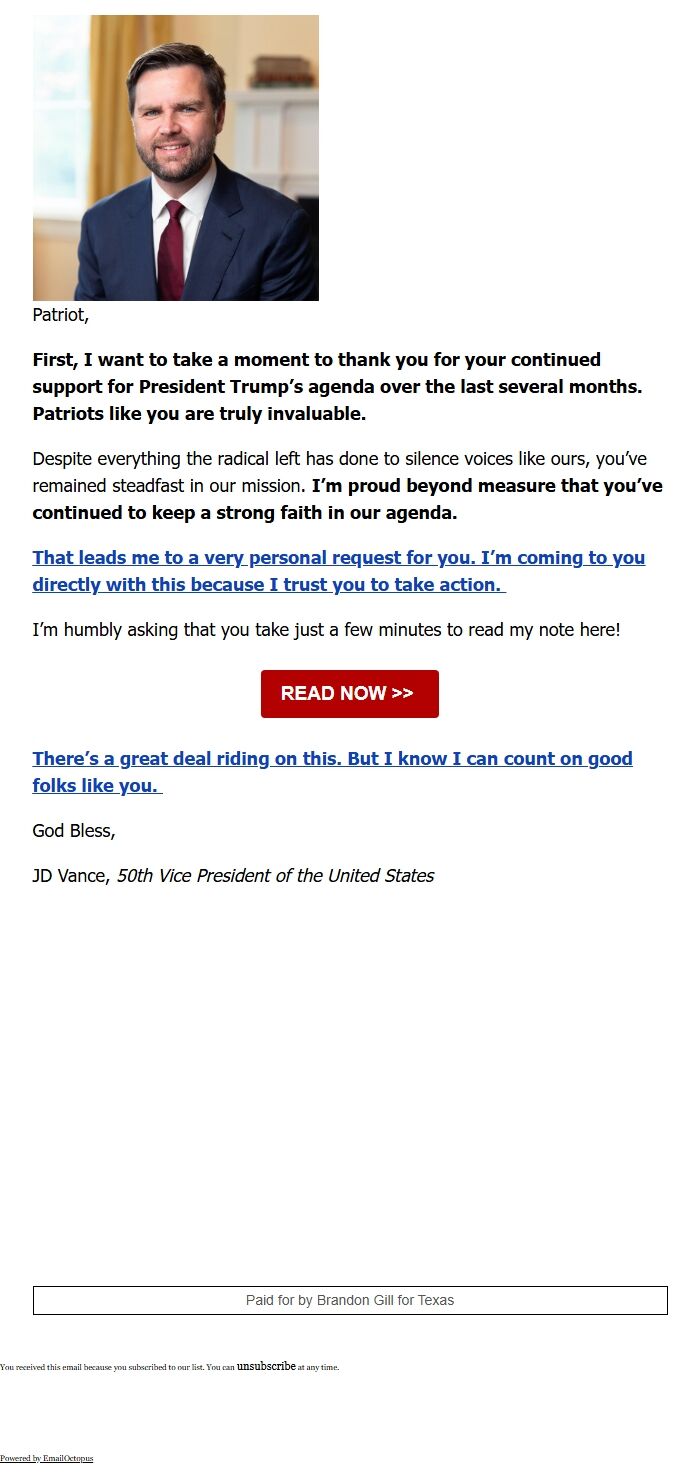Follow the "great deal riding on this" link
Screen dimensions: 700x1475
click(332, 759)
